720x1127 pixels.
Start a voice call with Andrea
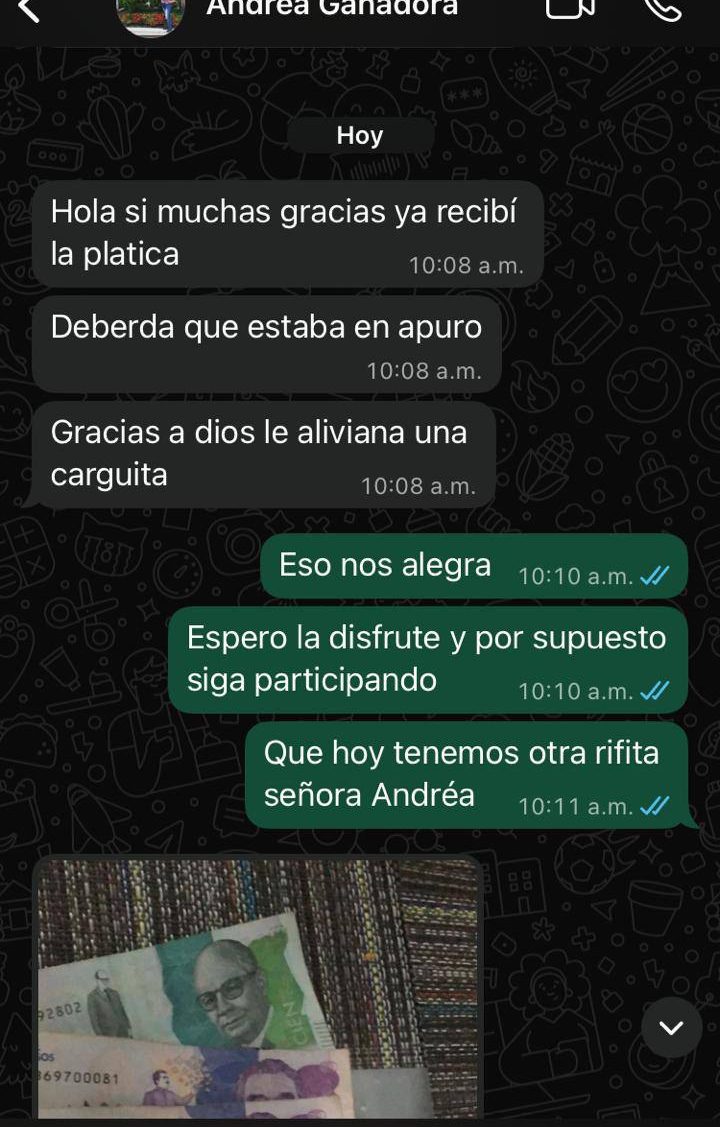pyautogui.click(x=663, y=9)
